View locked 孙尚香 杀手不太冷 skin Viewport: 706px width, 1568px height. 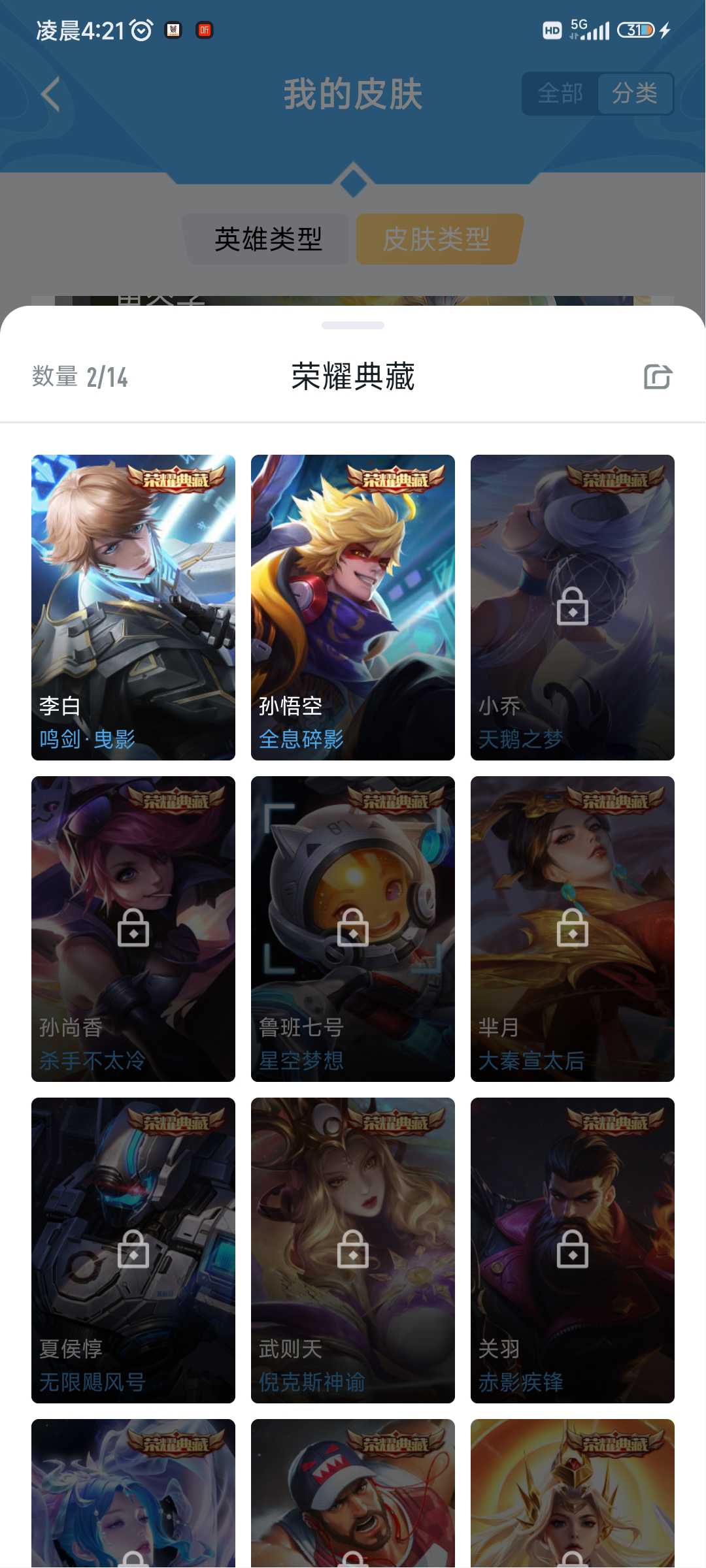click(133, 928)
